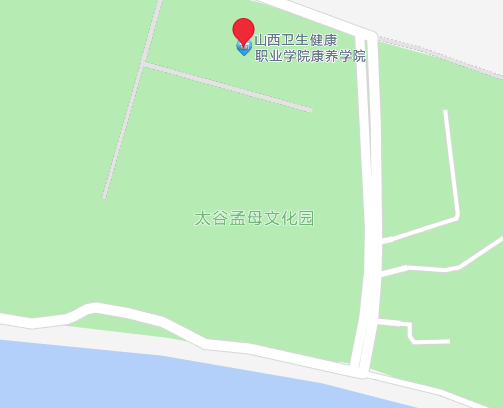This screenshot has width=503, height=408.
Task: Tap the red location pin marker
Action: [x=243, y=32]
